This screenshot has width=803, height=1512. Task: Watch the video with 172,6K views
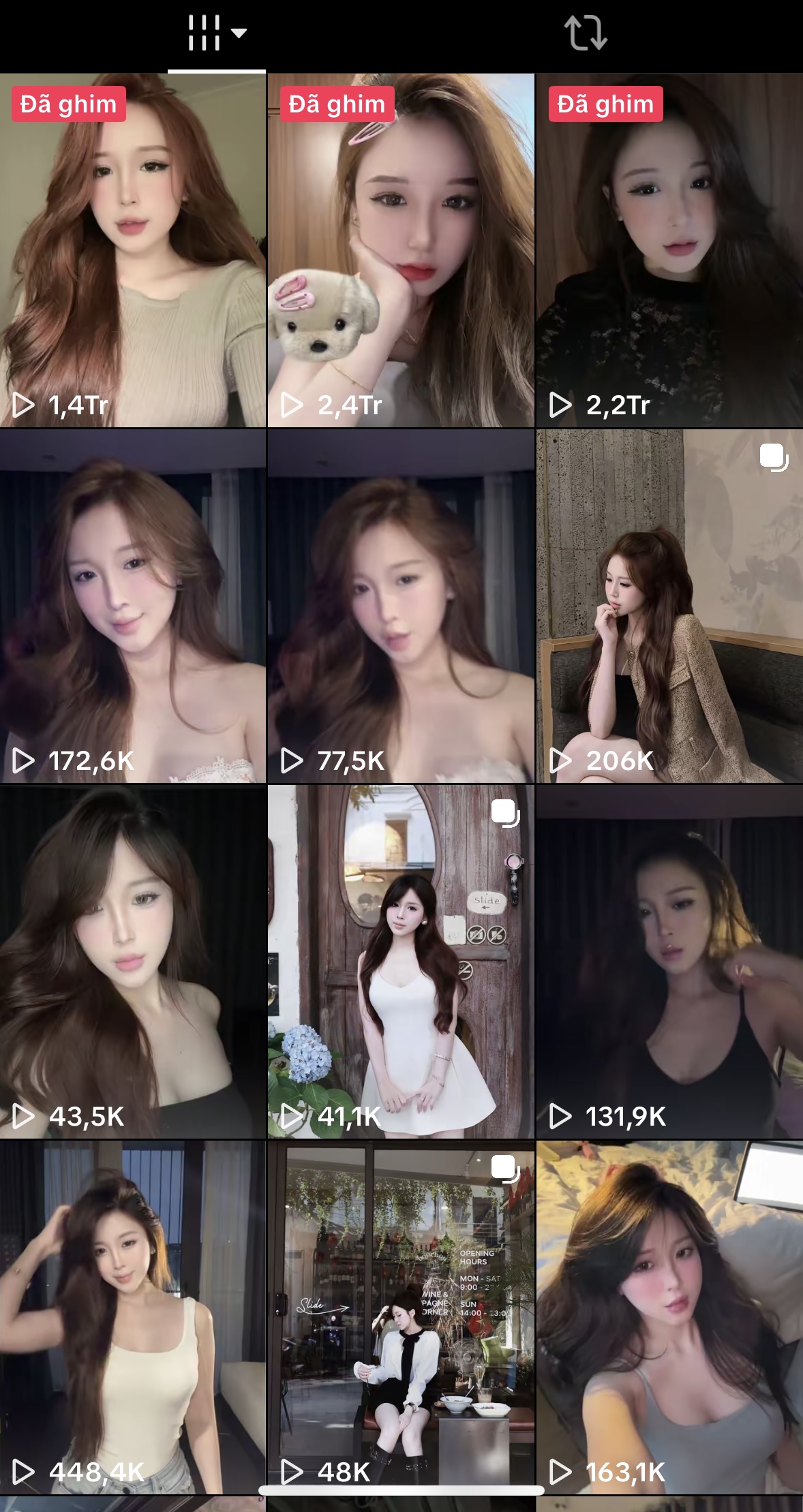[x=133, y=606]
